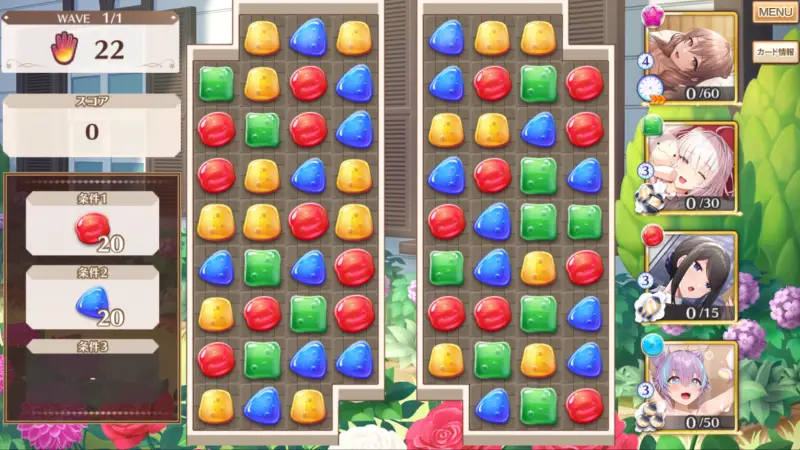Select the character card showing 0/15
Image resolution: width=800 pixels, height=450 pixels.
693,277
